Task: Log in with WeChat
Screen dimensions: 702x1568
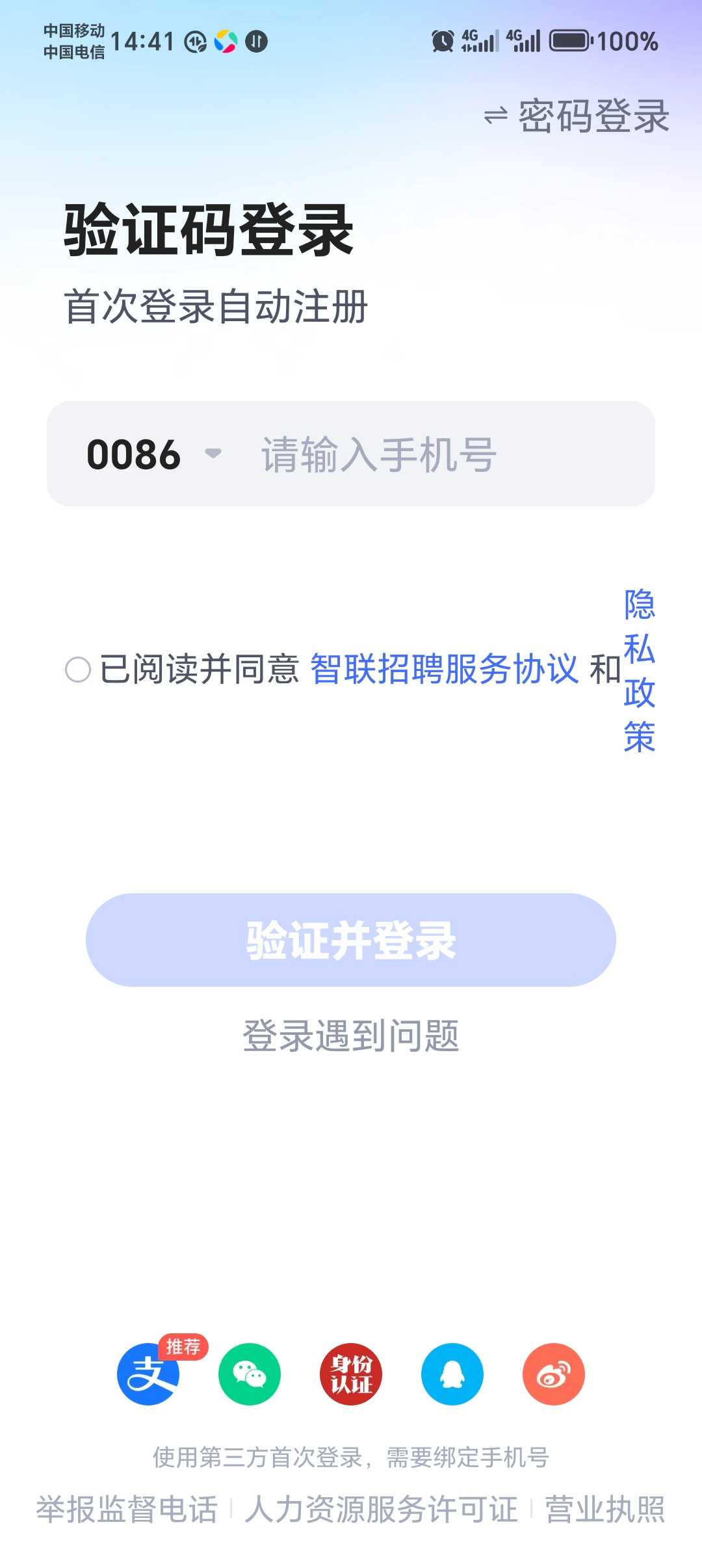Action: (250, 1374)
